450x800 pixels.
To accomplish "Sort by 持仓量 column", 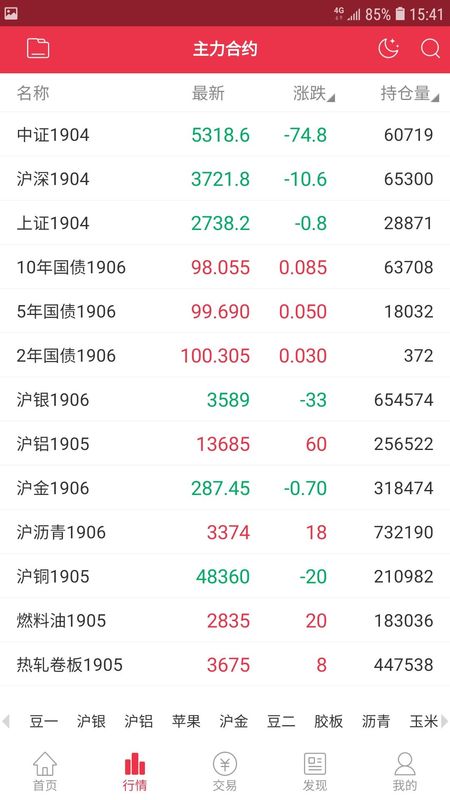I will click(409, 93).
